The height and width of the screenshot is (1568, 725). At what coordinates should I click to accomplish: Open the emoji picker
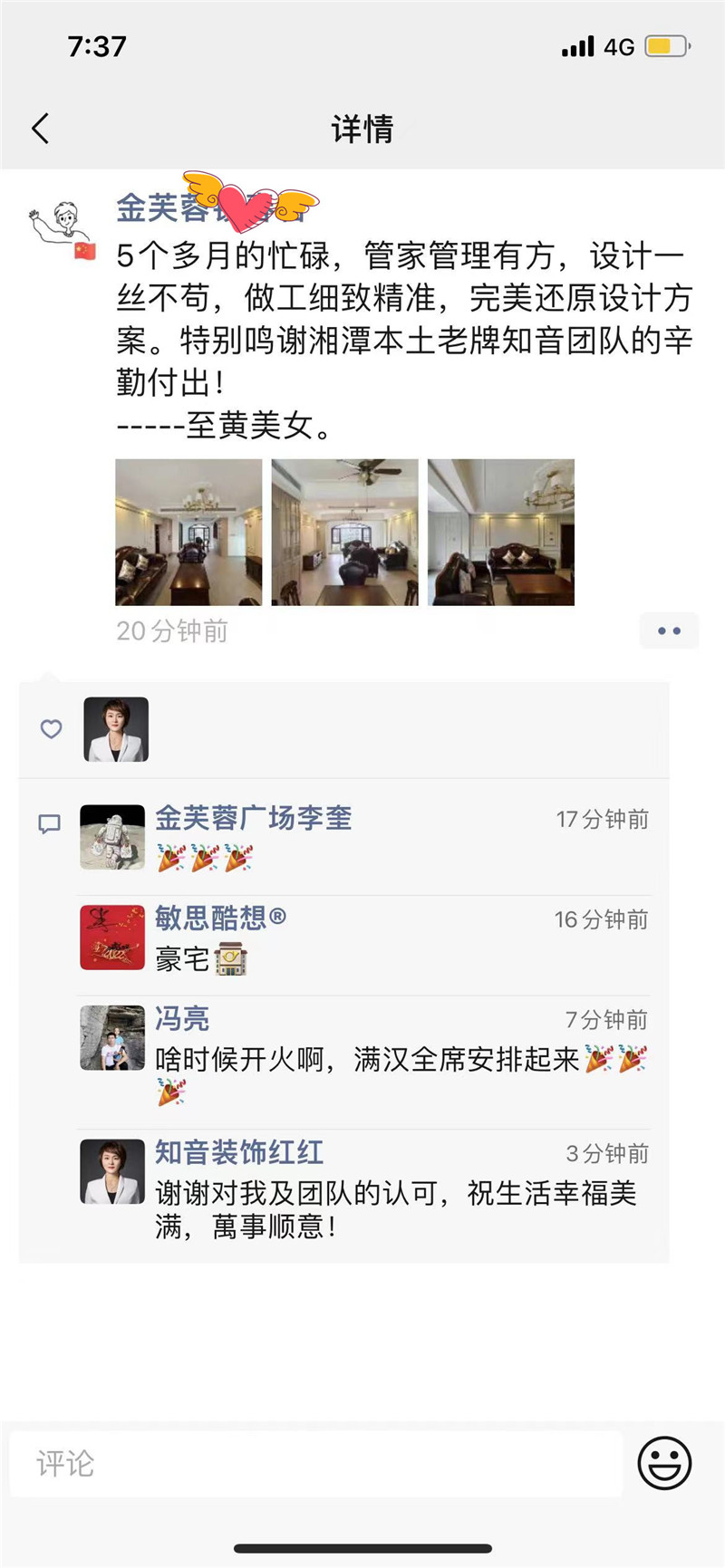pos(664,1463)
